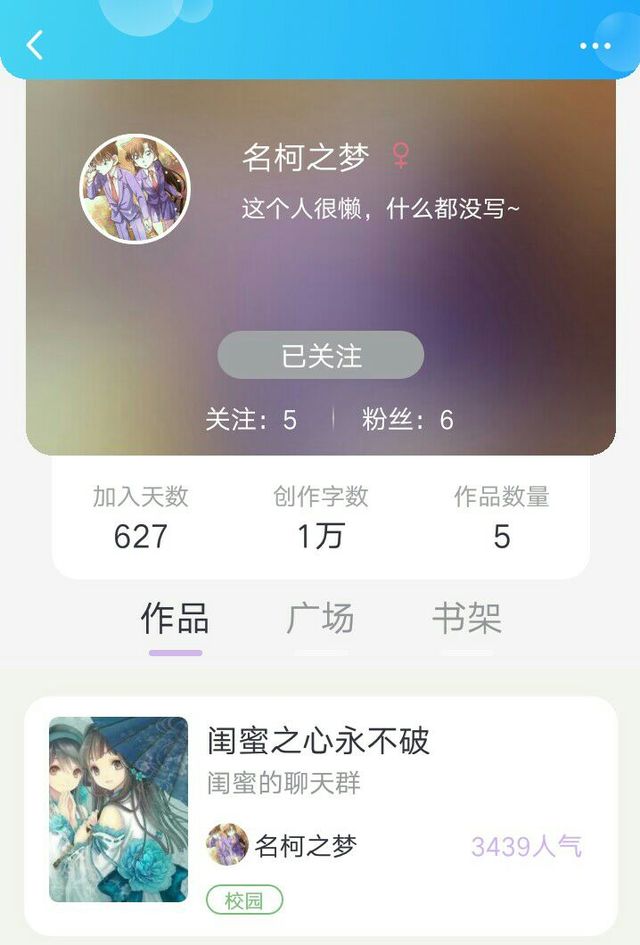This screenshot has width=640, height=945.
Task: Switch to the 书架 tab
Action: click(467, 618)
